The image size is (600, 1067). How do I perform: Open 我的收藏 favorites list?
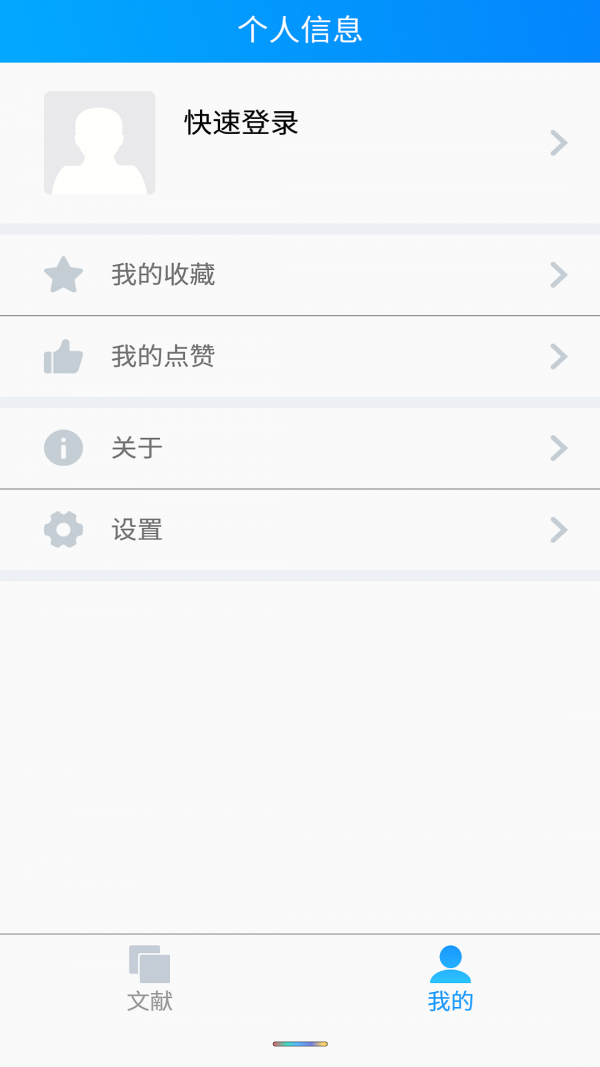click(300, 275)
